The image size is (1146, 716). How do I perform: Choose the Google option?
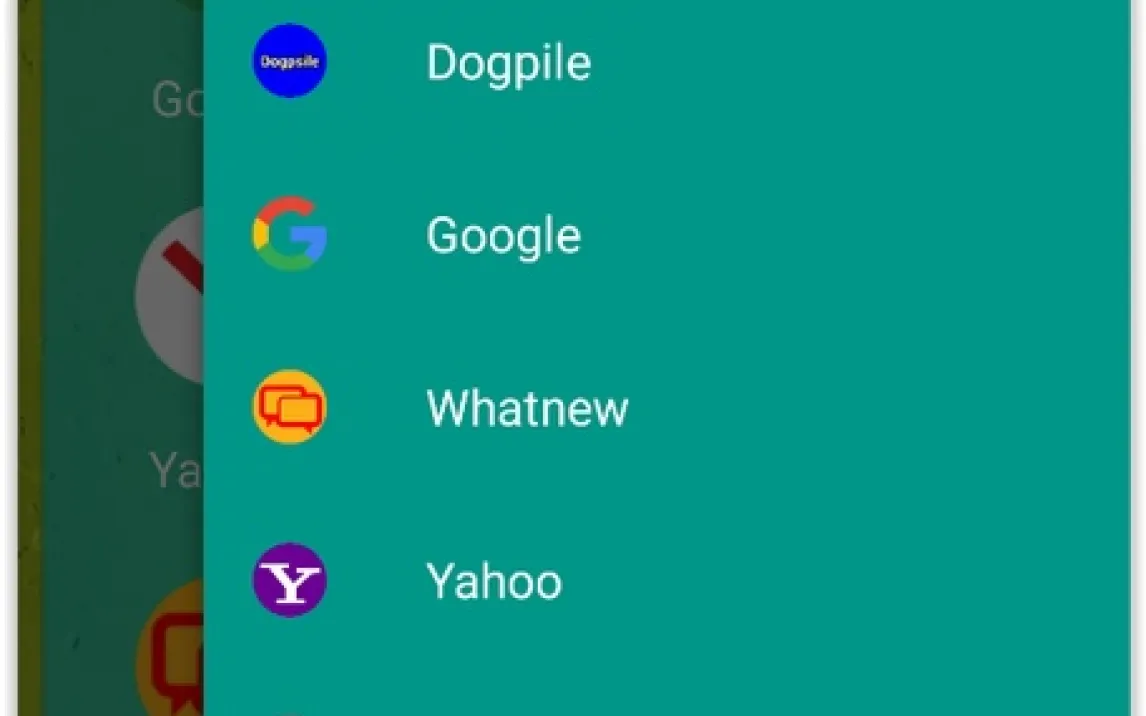503,236
